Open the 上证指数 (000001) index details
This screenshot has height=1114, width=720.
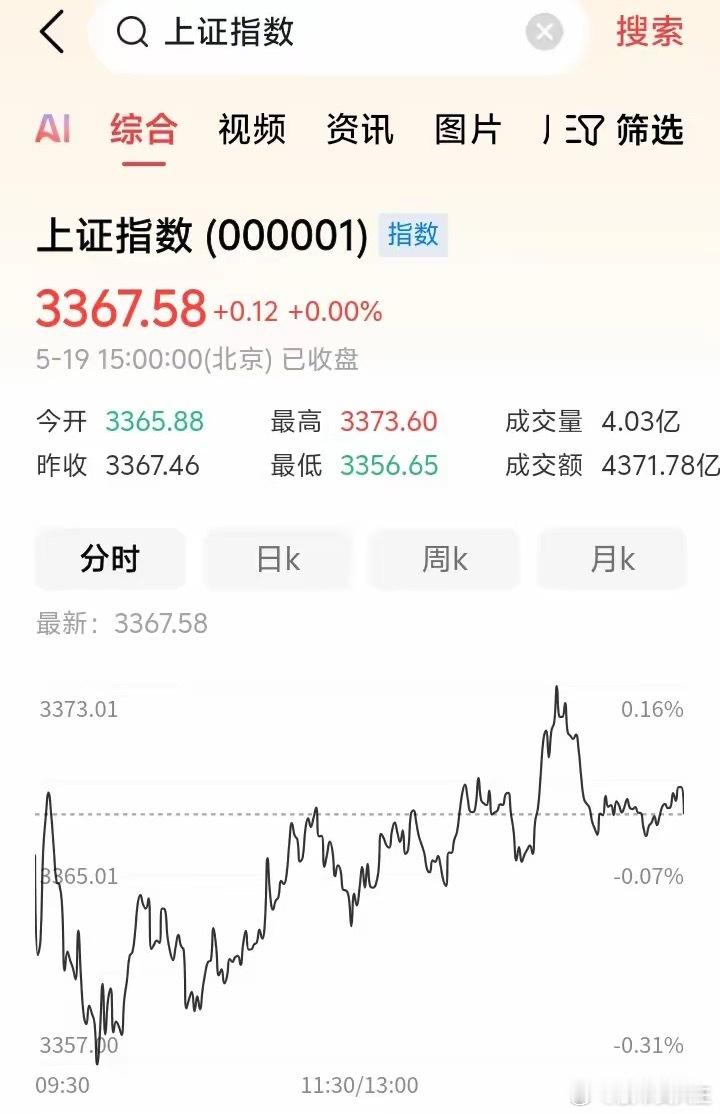coord(202,236)
